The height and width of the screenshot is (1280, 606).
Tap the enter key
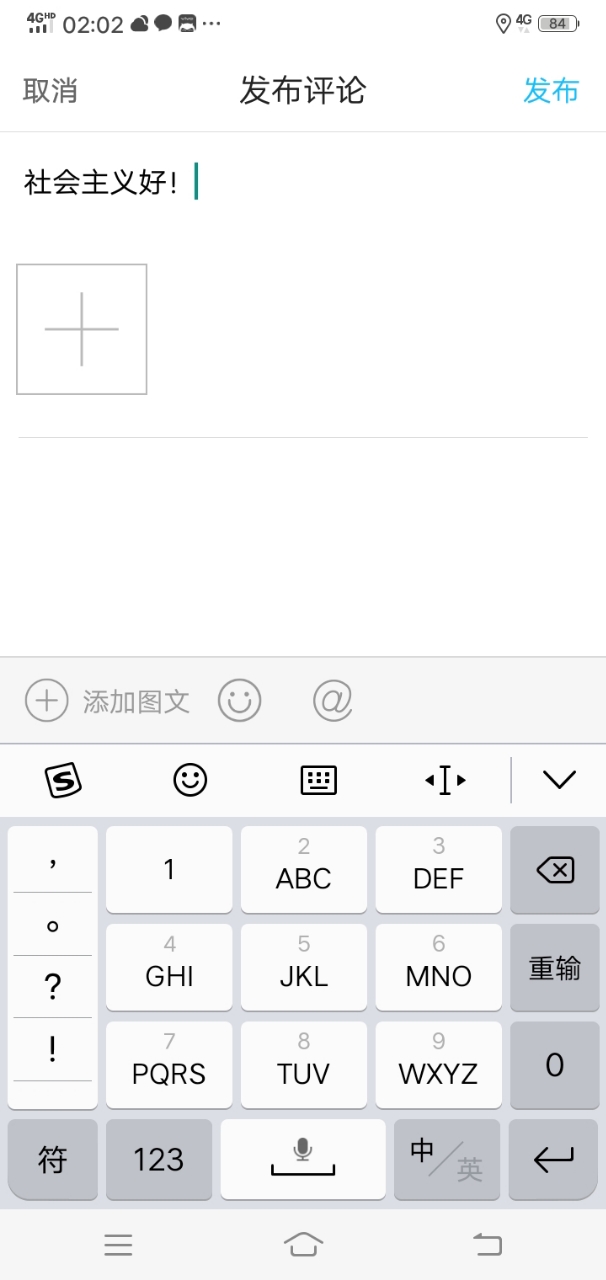(555, 1160)
